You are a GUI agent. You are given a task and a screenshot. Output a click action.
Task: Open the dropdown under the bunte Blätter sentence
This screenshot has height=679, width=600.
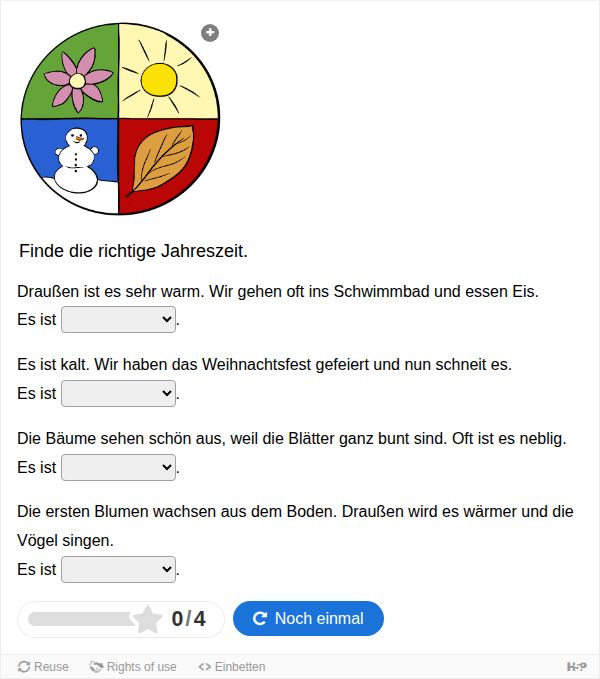[x=119, y=468]
